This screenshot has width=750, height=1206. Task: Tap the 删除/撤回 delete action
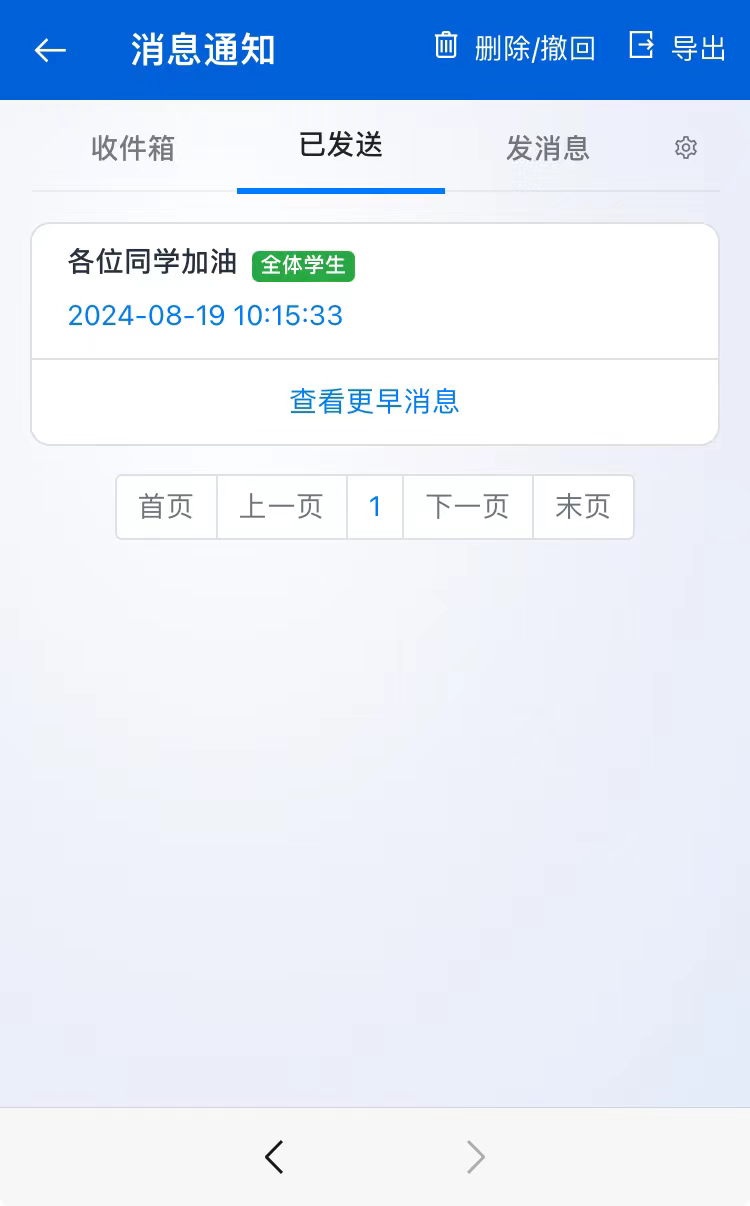click(515, 47)
